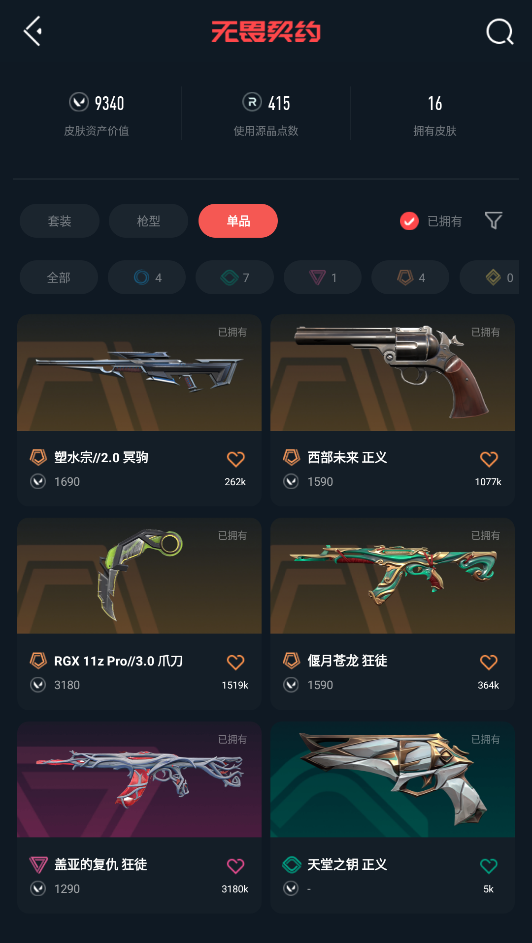Image resolution: width=532 pixels, height=943 pixels.
Task: Select the 单品 tab
Action: click(238, 221)
